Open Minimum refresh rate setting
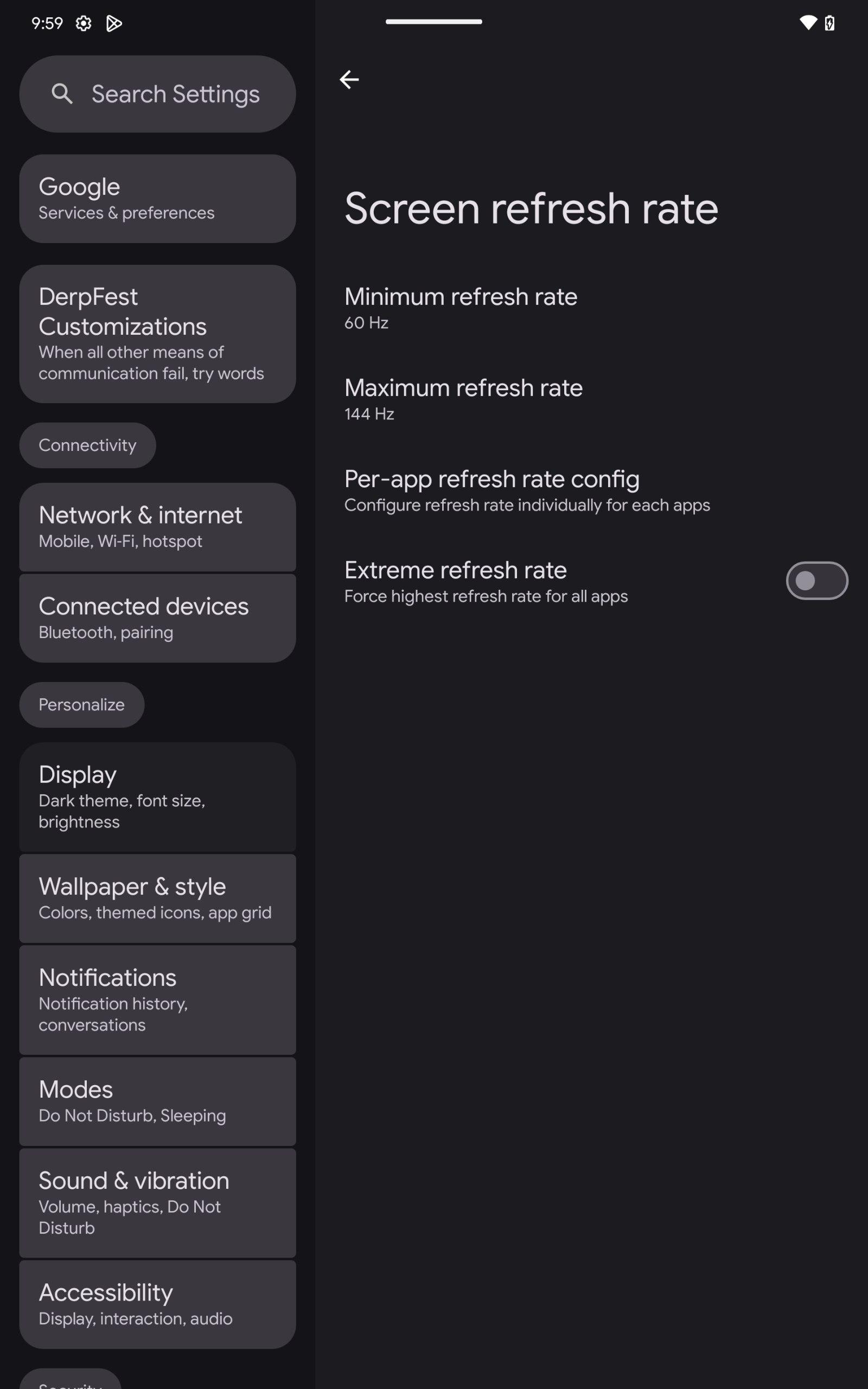868x1389 pixels. 591,308
